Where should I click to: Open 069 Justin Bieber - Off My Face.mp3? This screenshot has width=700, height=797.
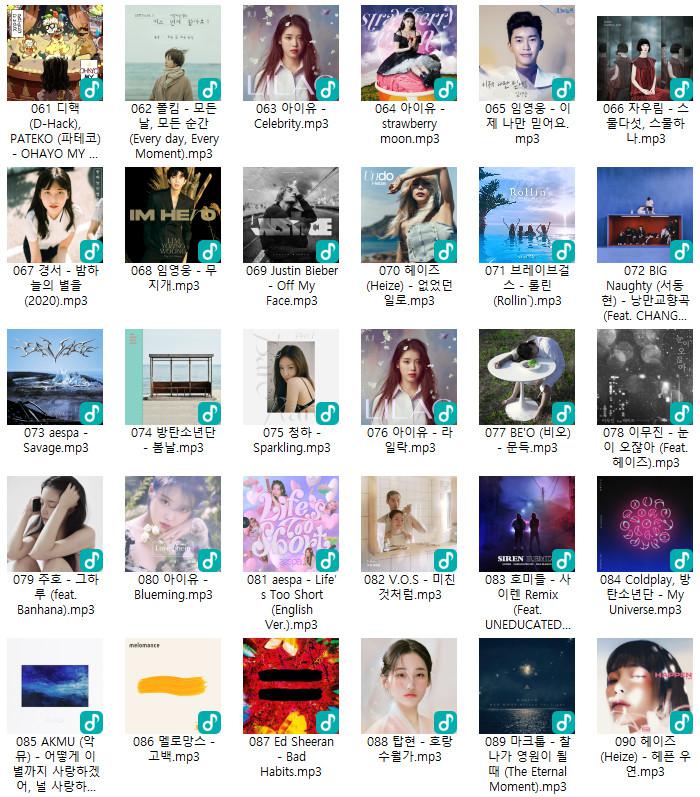[291, 215]
